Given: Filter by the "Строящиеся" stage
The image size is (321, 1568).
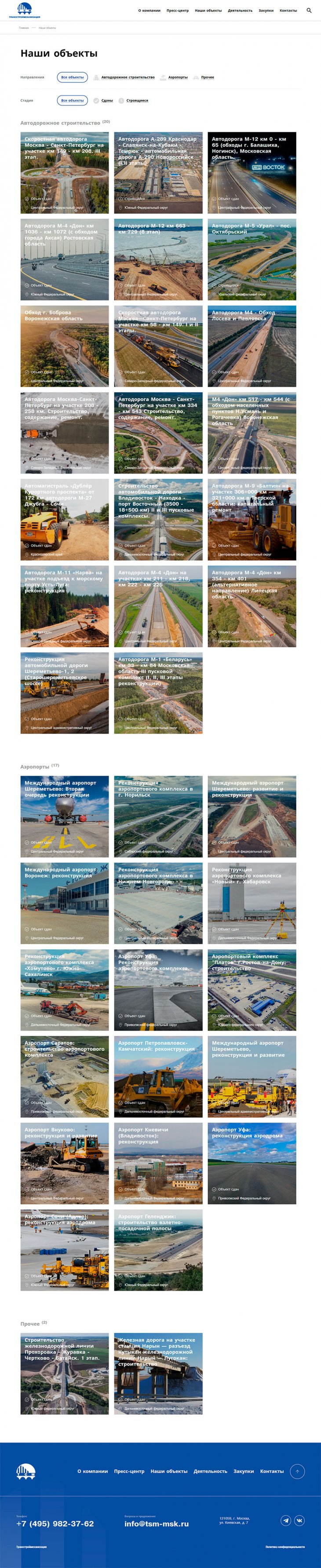Looking at the screenshot, I should [x=137, y=100].
